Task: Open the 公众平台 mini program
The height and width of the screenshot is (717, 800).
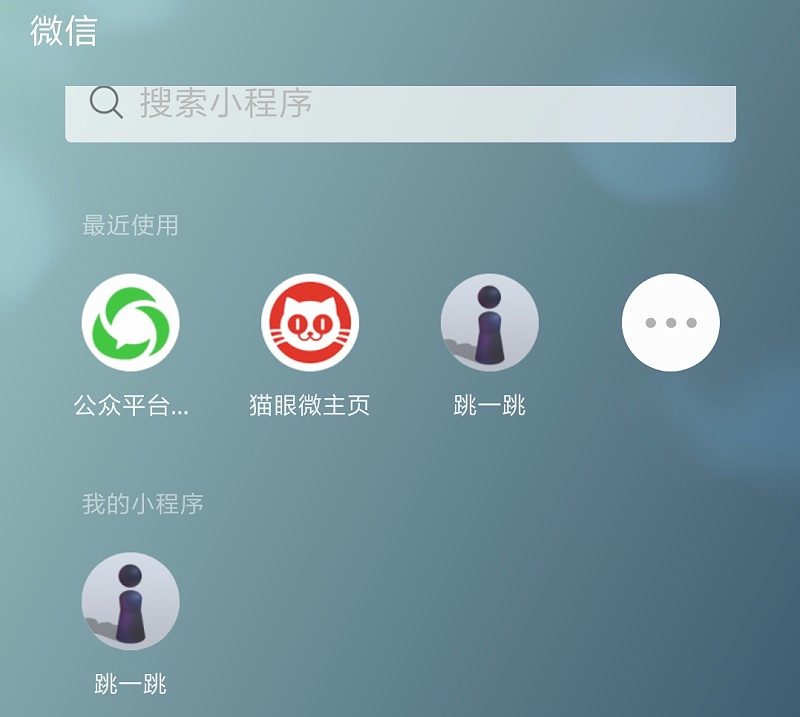Action: 131,323
